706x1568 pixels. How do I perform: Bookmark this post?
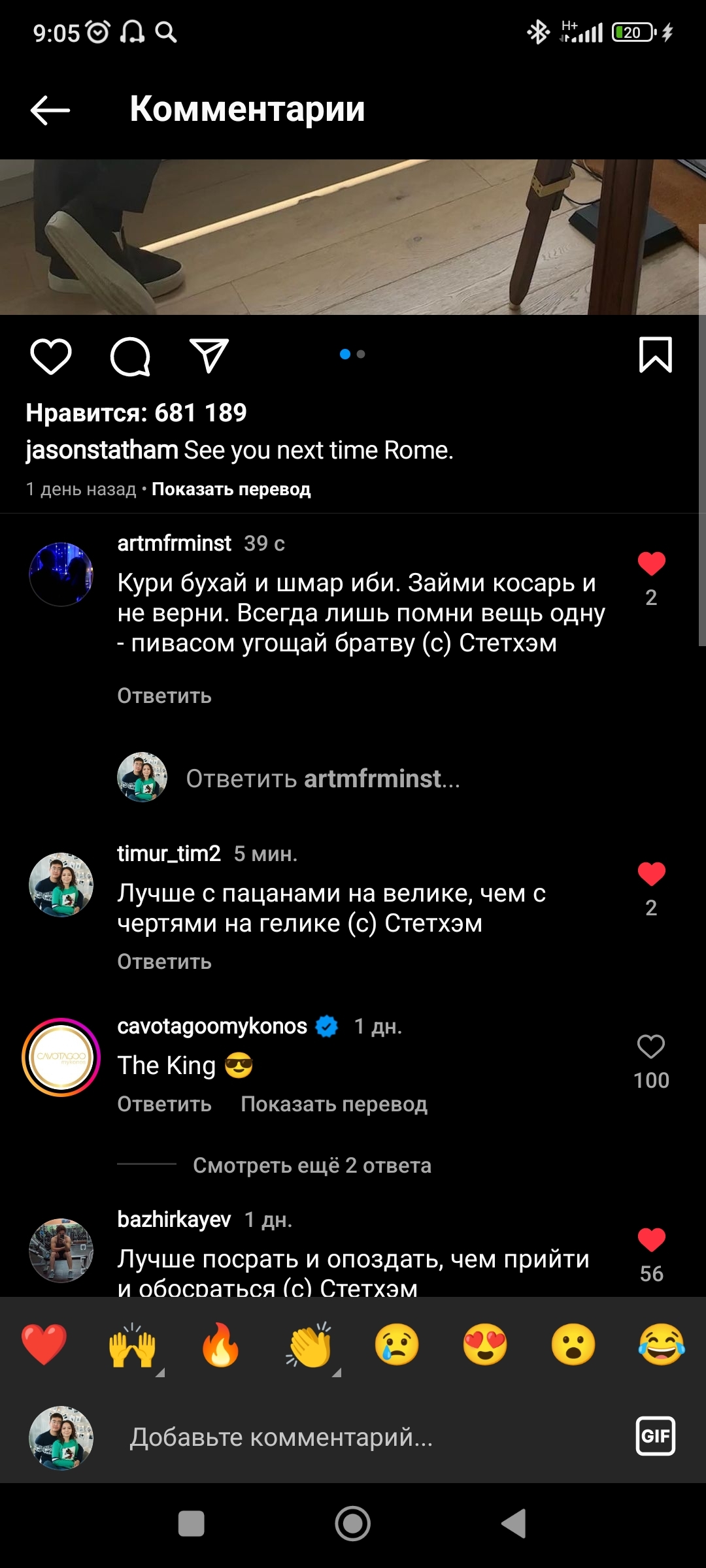click(x=655, y=355)
